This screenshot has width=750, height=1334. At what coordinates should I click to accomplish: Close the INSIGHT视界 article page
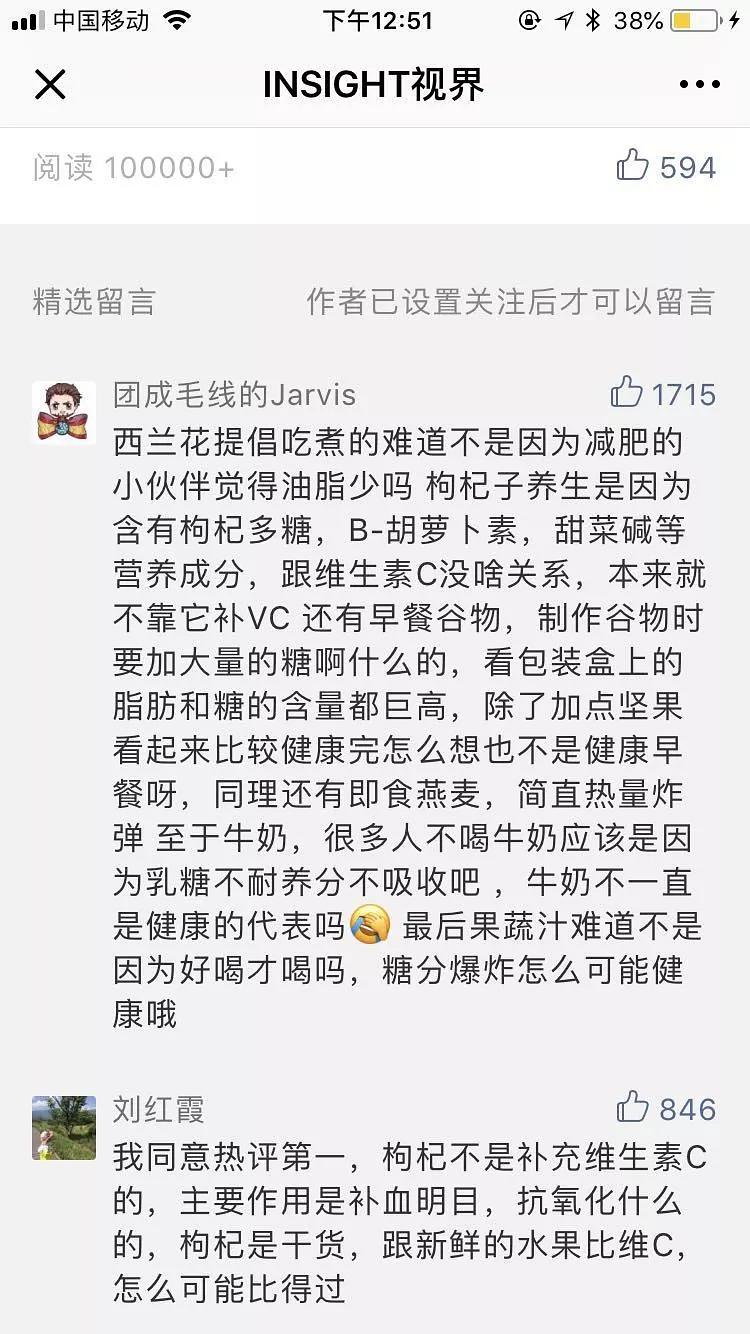click(49, 85)
